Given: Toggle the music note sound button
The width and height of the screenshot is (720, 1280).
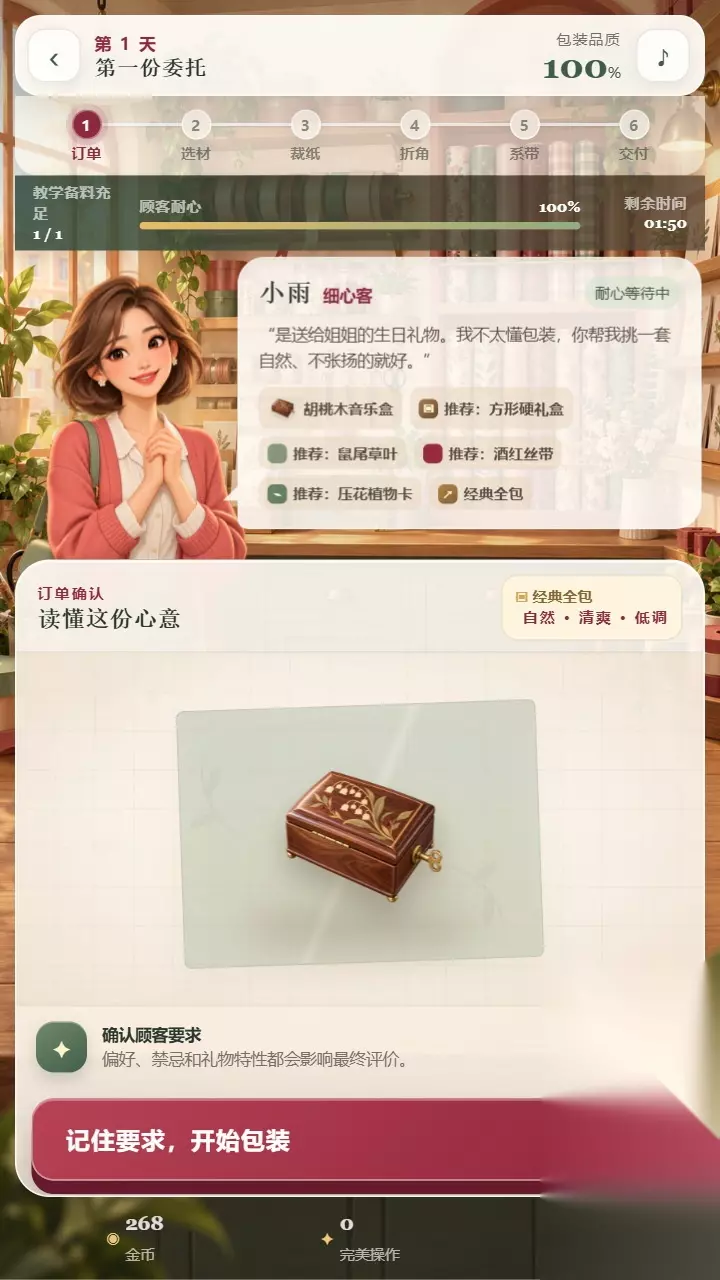Looking at the screenshot, I should tap(663, 57).
